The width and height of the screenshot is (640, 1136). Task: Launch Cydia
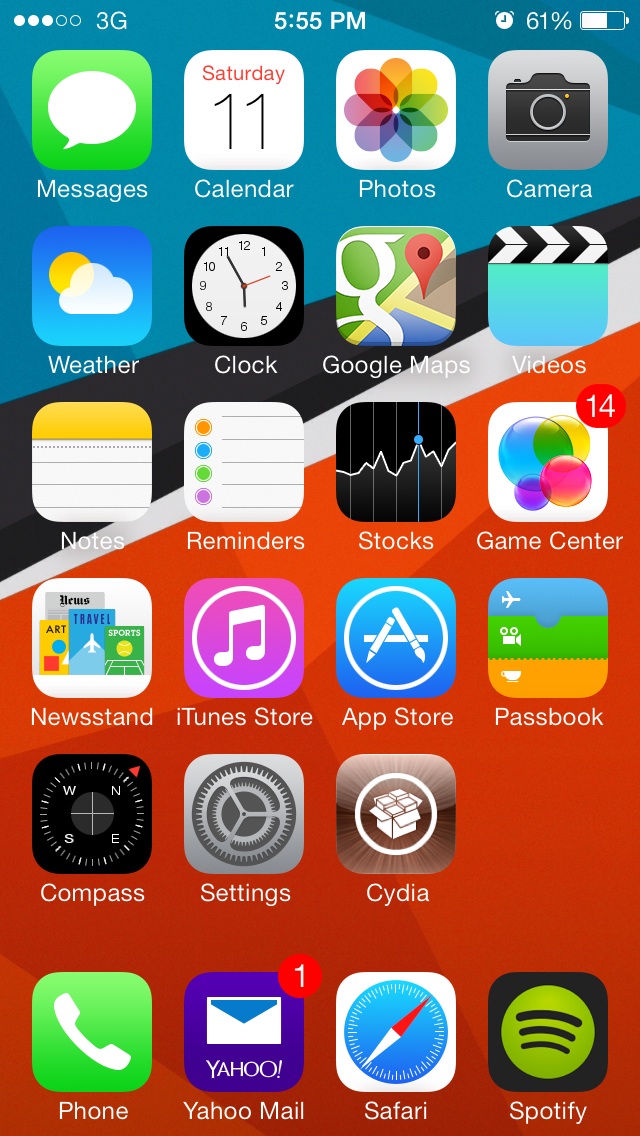coord(396,814)
